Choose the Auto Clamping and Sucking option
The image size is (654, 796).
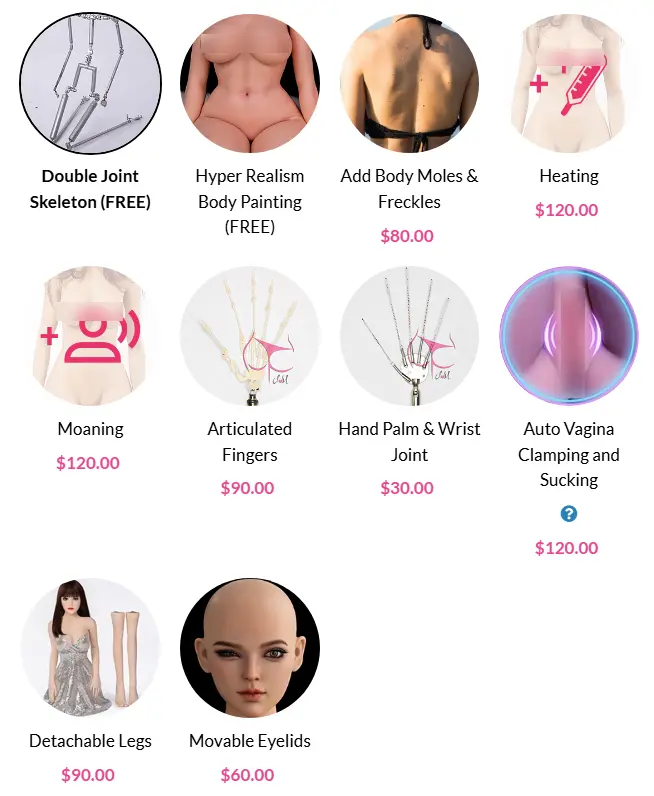pyautogui.click(x=568, y=336)
